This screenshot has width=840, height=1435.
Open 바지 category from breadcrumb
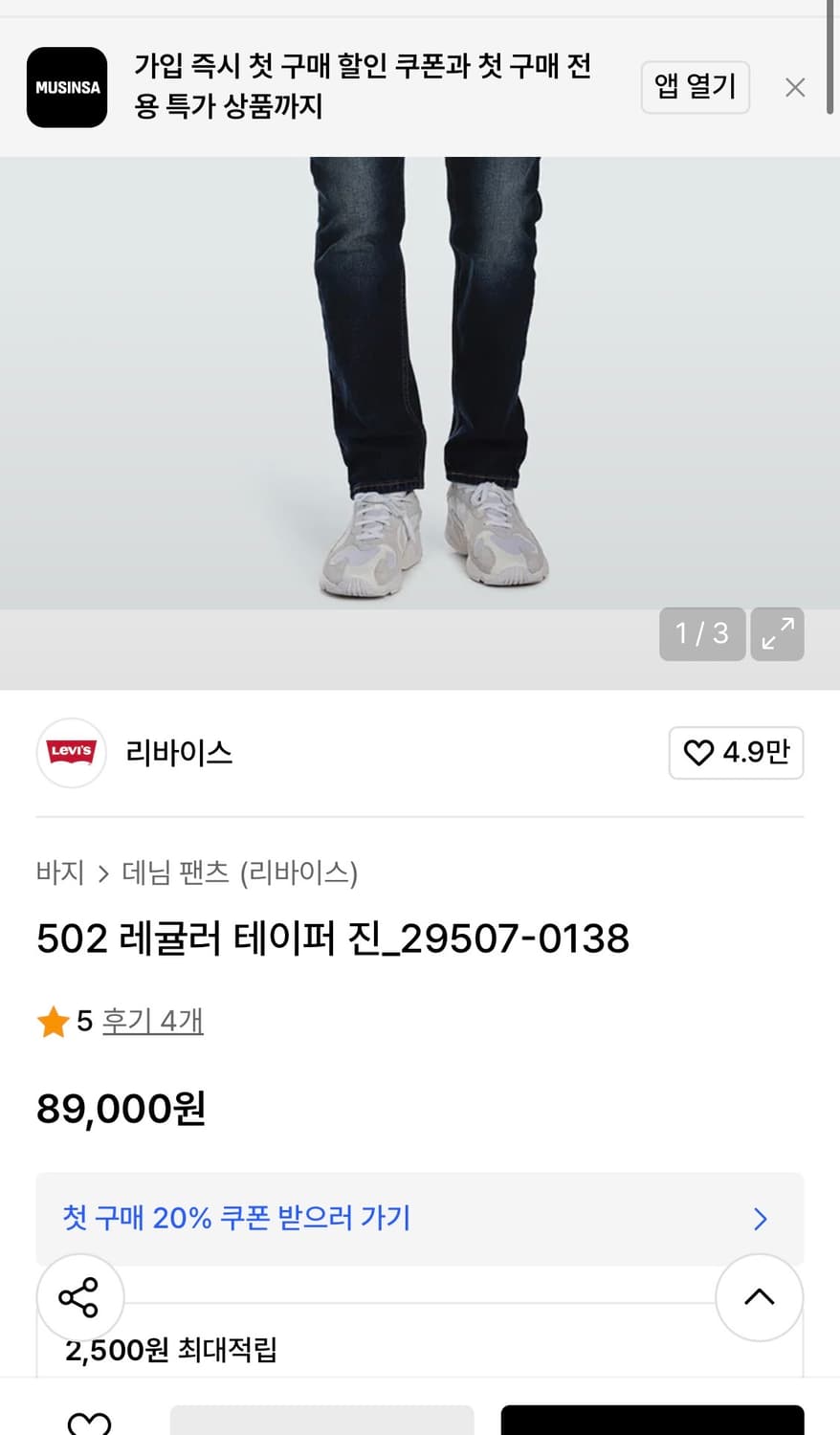click(59, 872)
